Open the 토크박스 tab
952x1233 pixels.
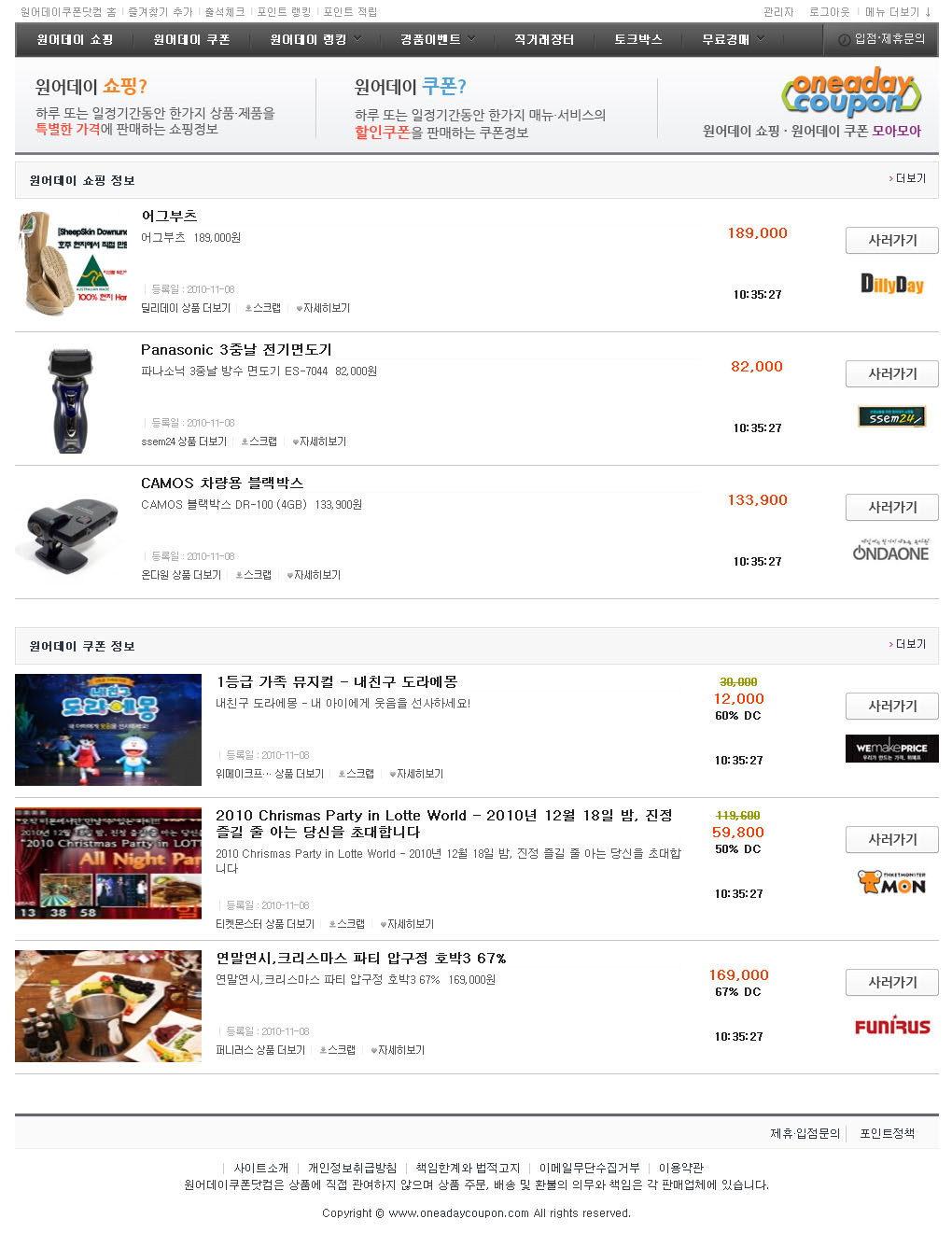638,40
